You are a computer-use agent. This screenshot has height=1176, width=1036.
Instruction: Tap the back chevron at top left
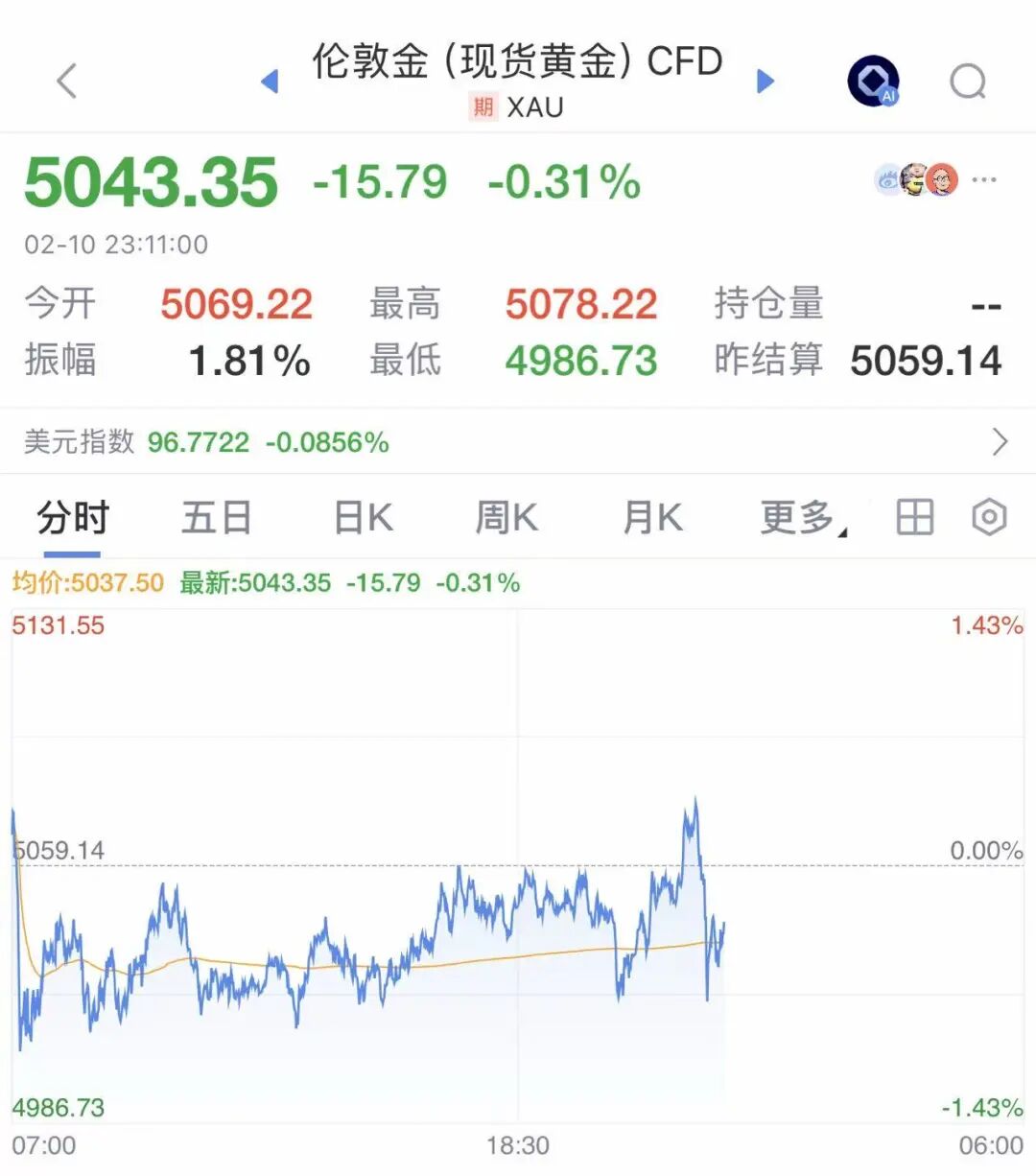[x=65, y=81]
